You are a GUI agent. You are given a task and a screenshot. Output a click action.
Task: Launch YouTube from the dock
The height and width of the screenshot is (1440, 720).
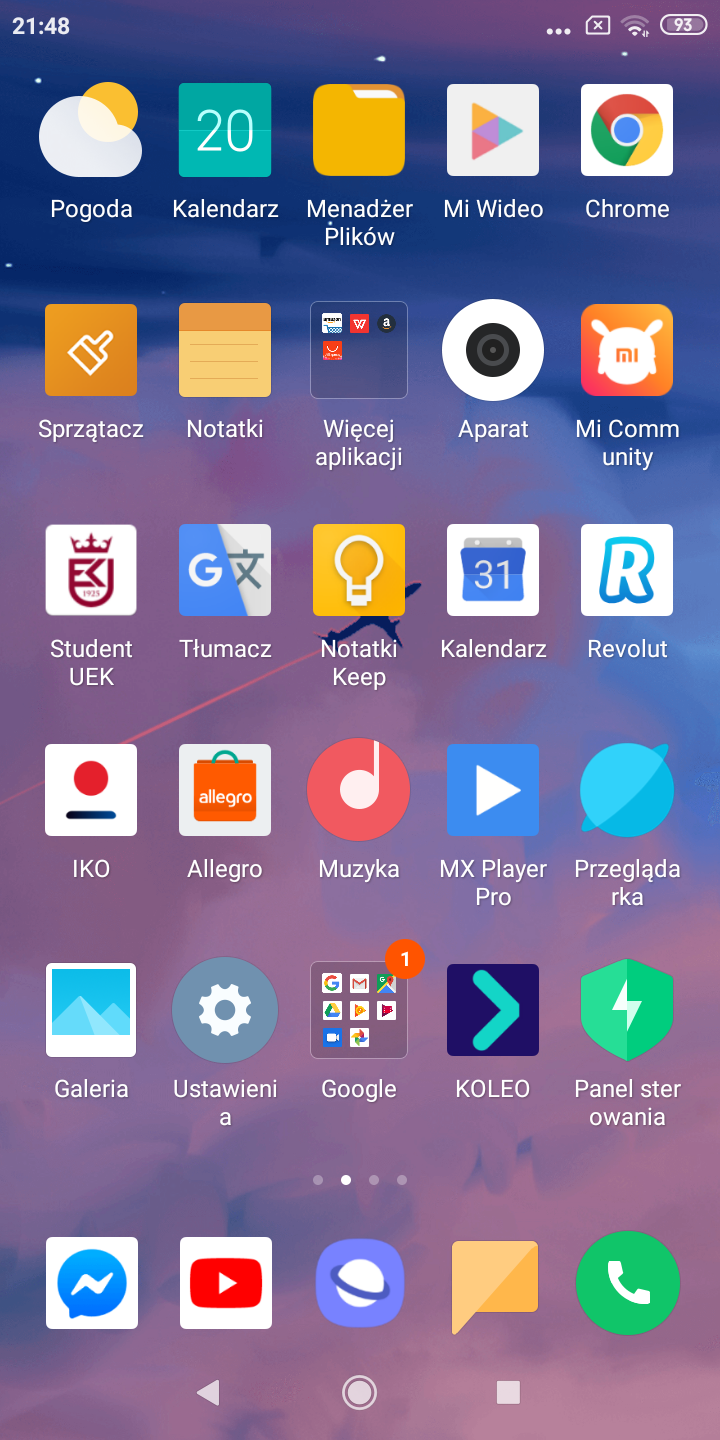coord(225,1283)
